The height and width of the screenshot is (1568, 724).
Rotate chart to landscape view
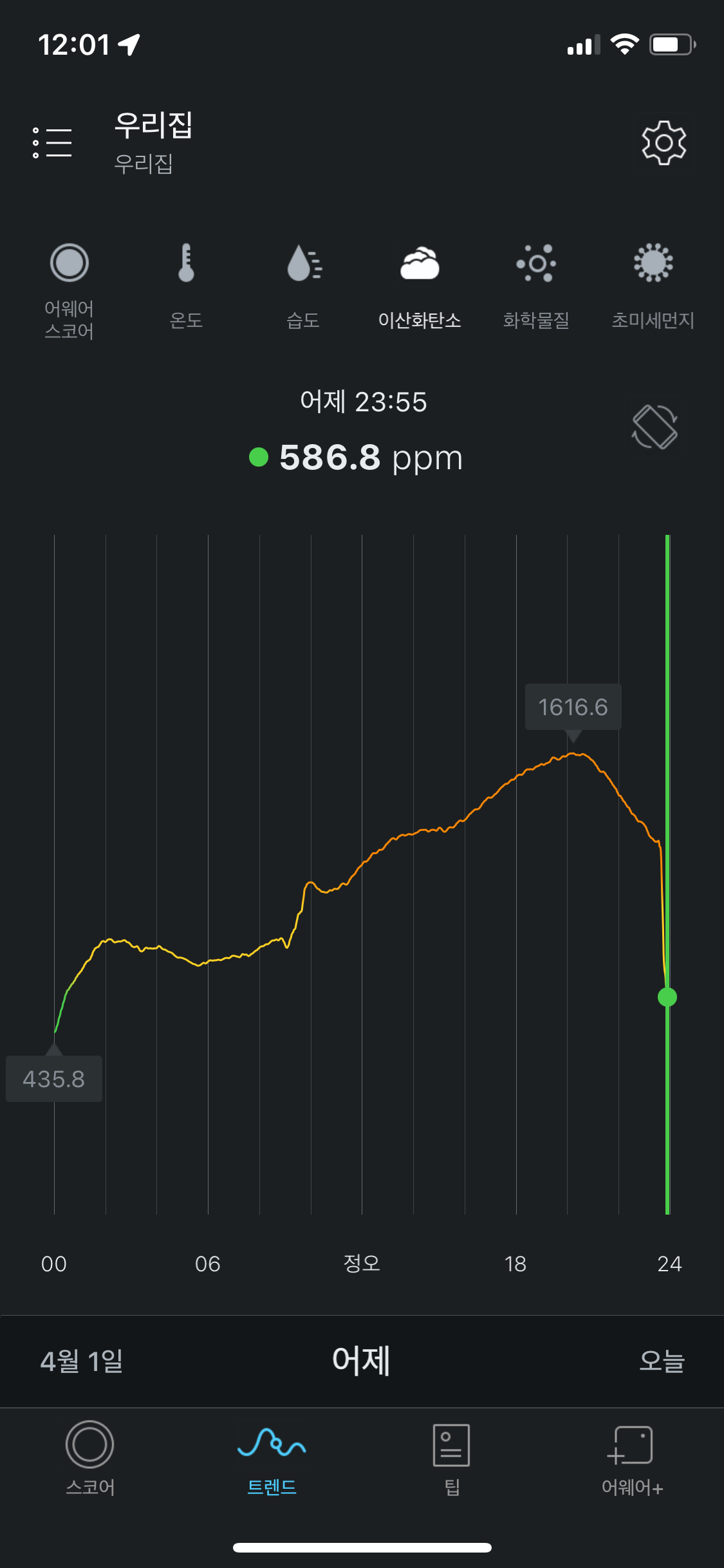655,427
